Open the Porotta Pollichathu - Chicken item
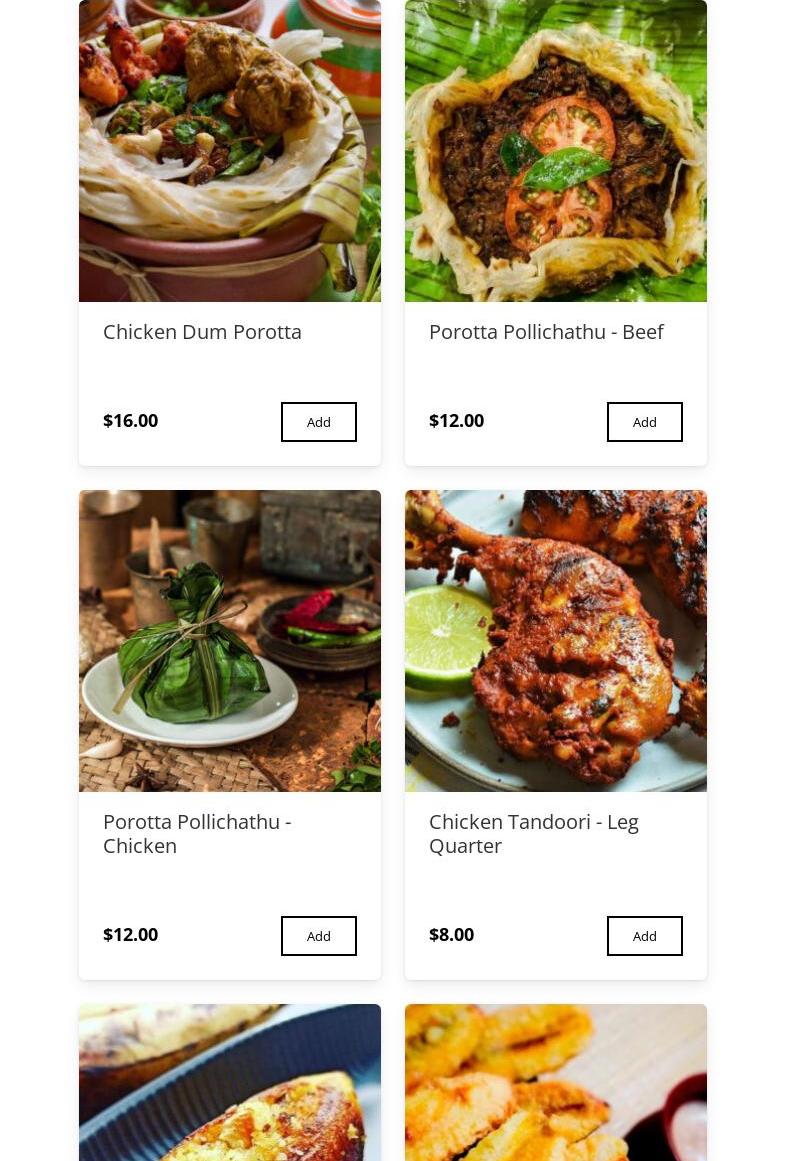Screen dimensions: 785x1161 pyautogui.click(x=197, y=833)
